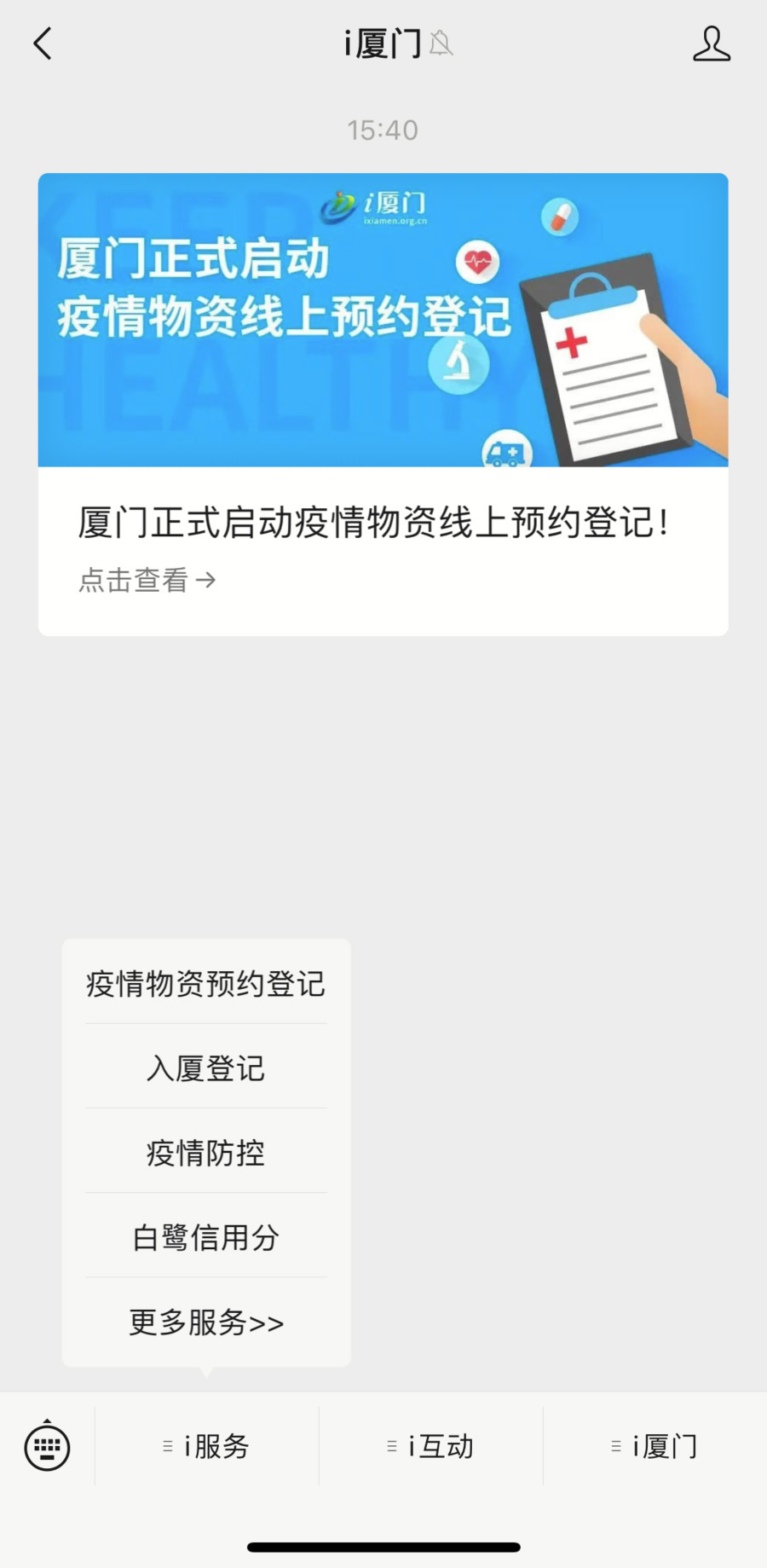Viewport: 767px width, 1568px height.
Task: Expand the i互动 bottom menu
Action: point(431,1446)
